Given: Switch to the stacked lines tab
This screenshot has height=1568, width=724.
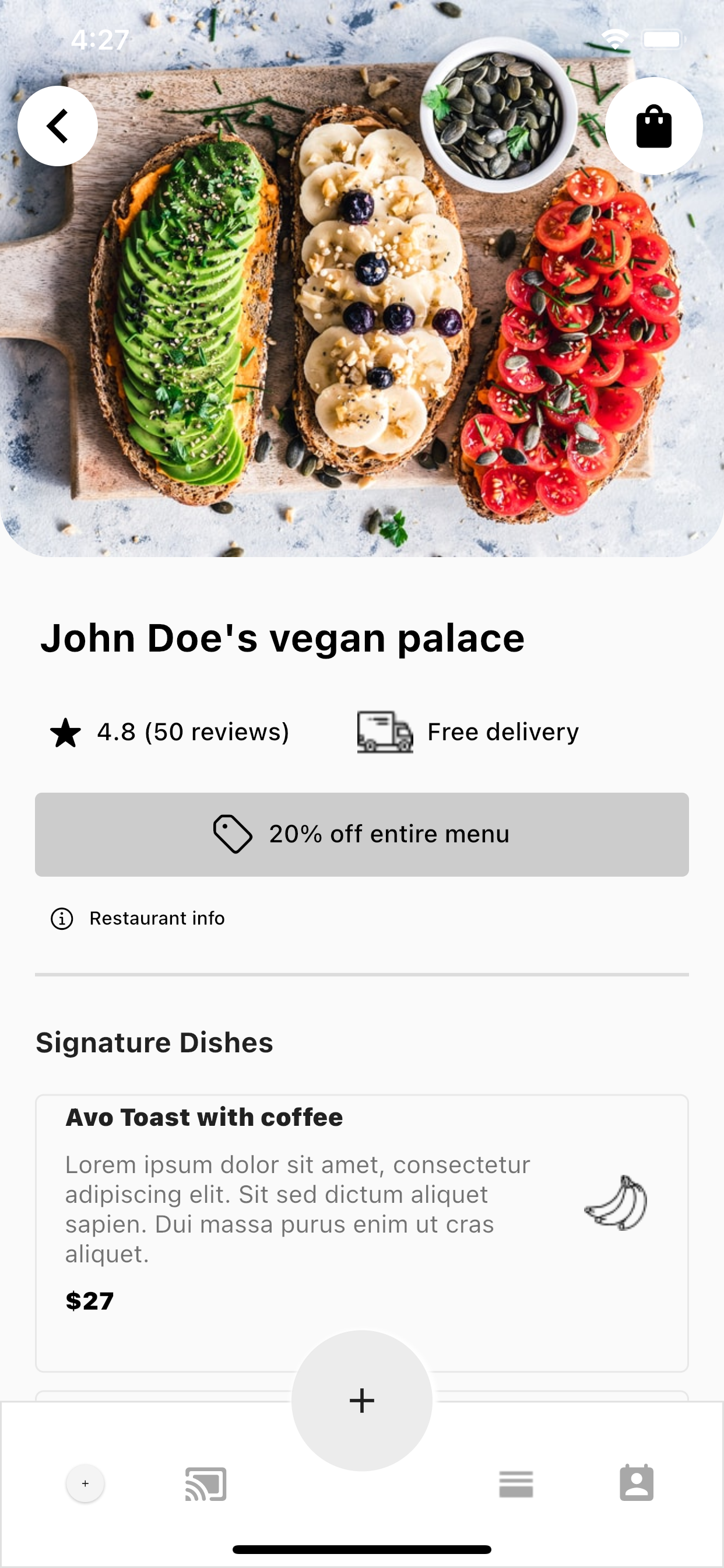Looking at the screenshot, I should click(x=516, y=1483).
